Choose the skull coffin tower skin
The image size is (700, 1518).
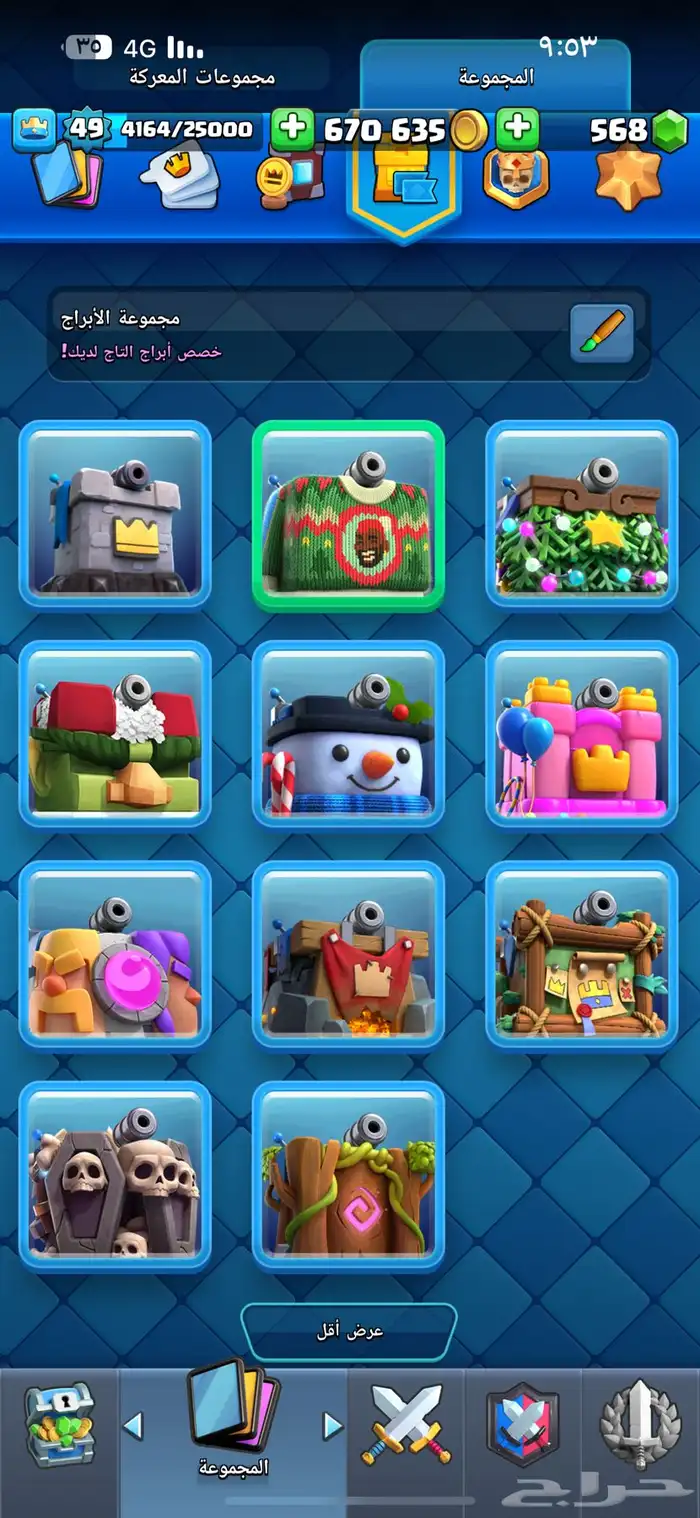click(x=115, y=1175)
